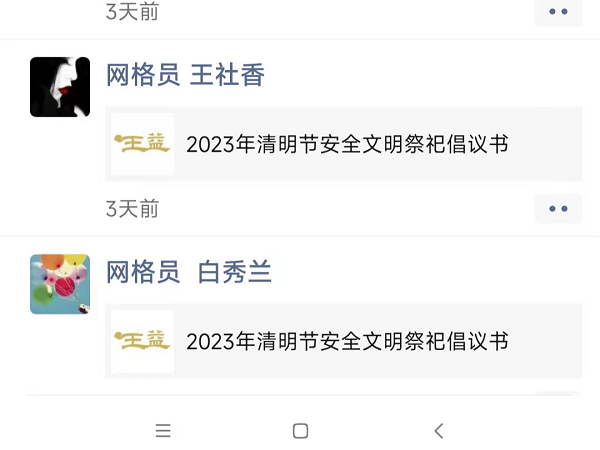Tap 白秀兰's balloon avatar
The image size is (600, 450).
[60, 284]
